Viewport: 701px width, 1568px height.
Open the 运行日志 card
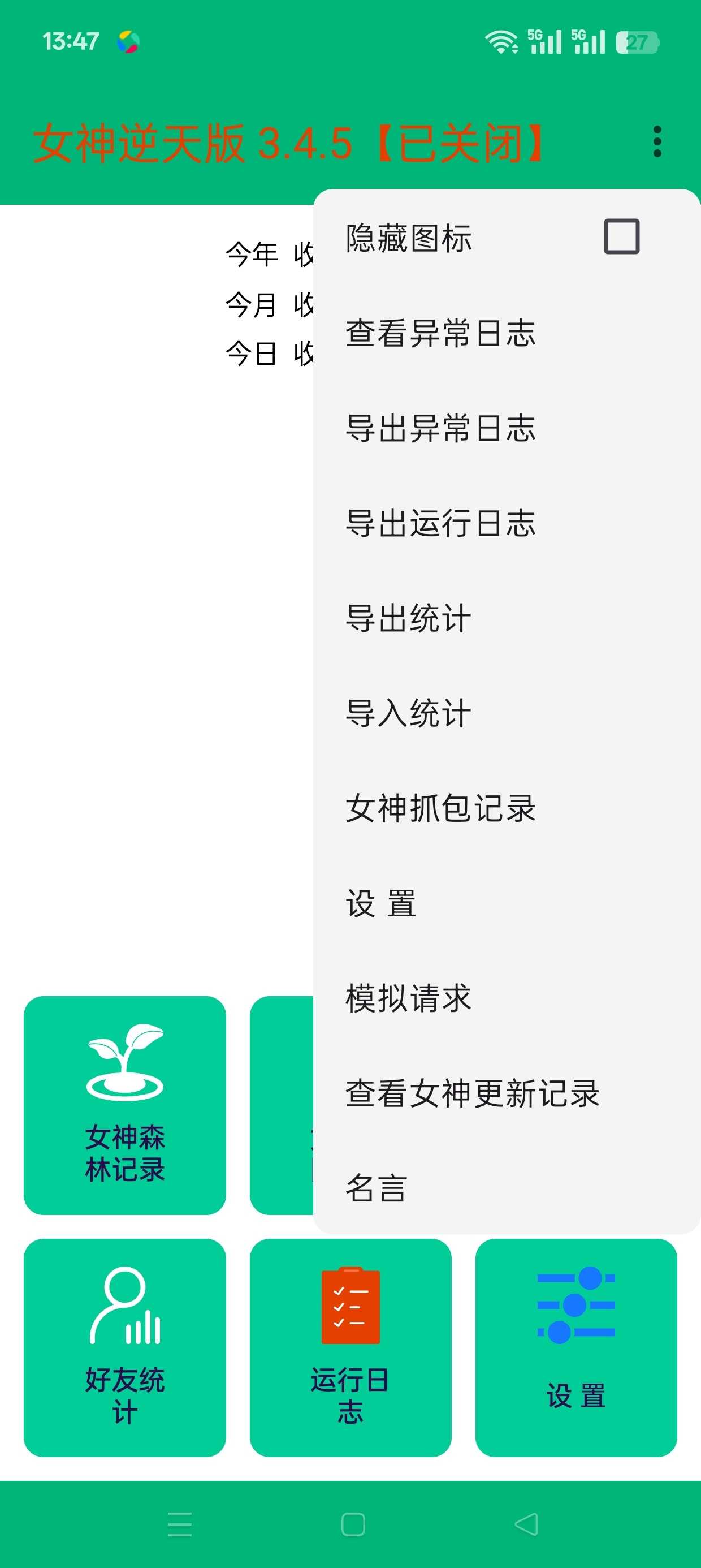pyautogui.click(x=350, y=1347)
